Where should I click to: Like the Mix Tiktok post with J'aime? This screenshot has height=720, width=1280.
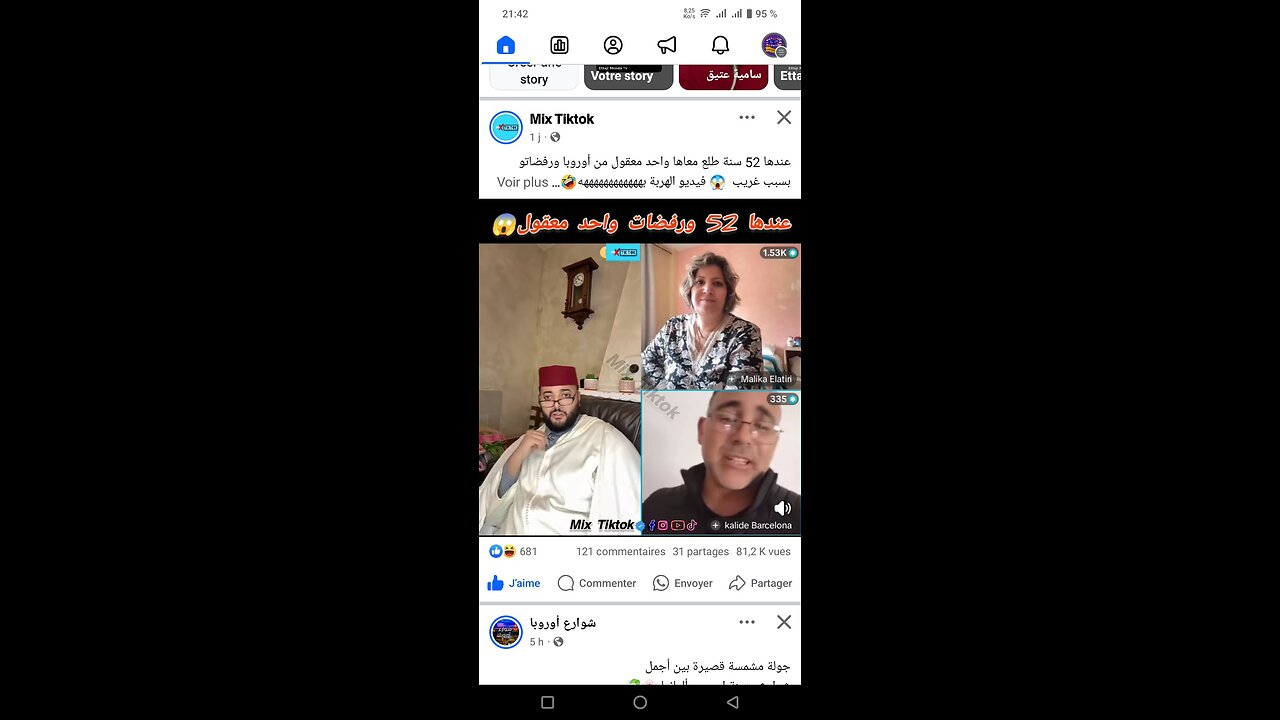(x=513, y=583)
